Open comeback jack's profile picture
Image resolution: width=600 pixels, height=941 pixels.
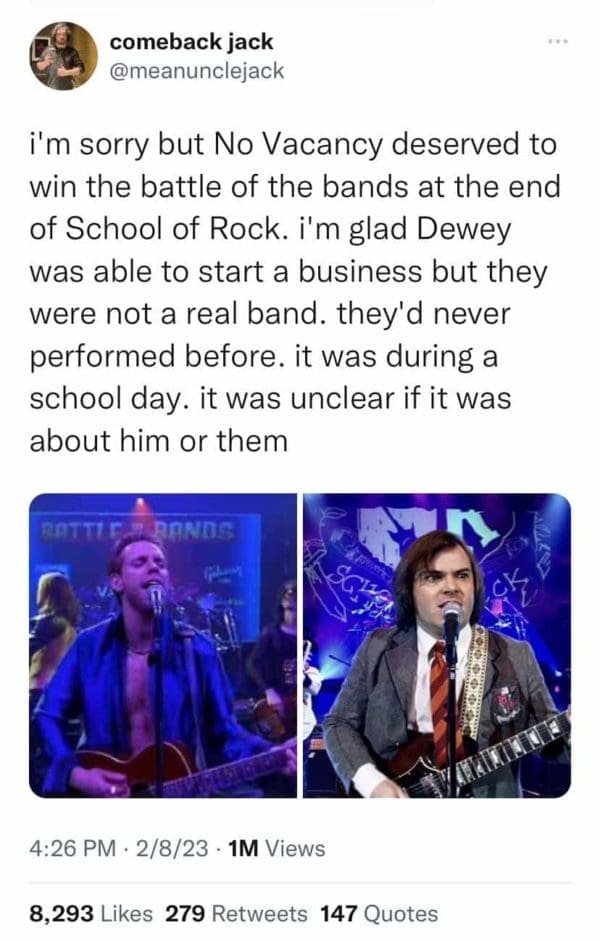64,55
